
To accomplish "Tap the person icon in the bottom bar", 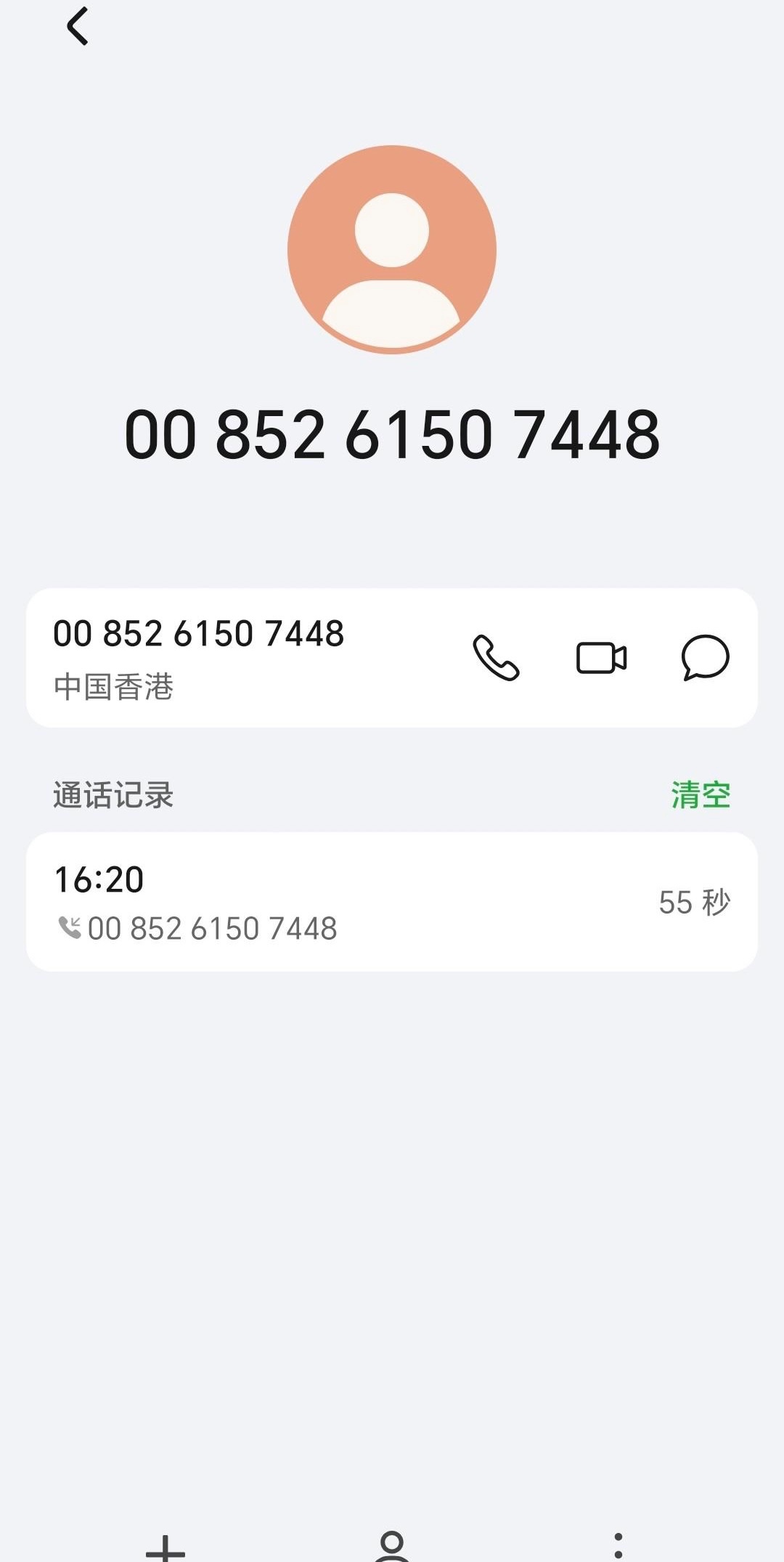I will (392, 1547).
